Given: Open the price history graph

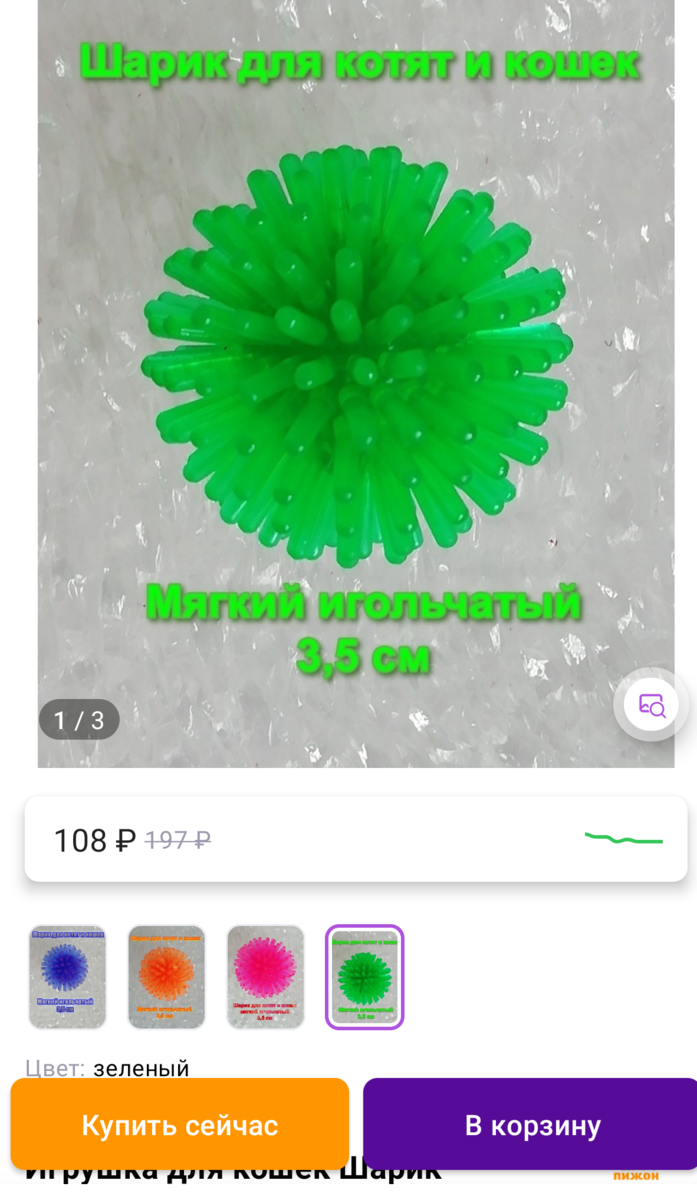Looking at the screenshot, I should tap(624, 839).
